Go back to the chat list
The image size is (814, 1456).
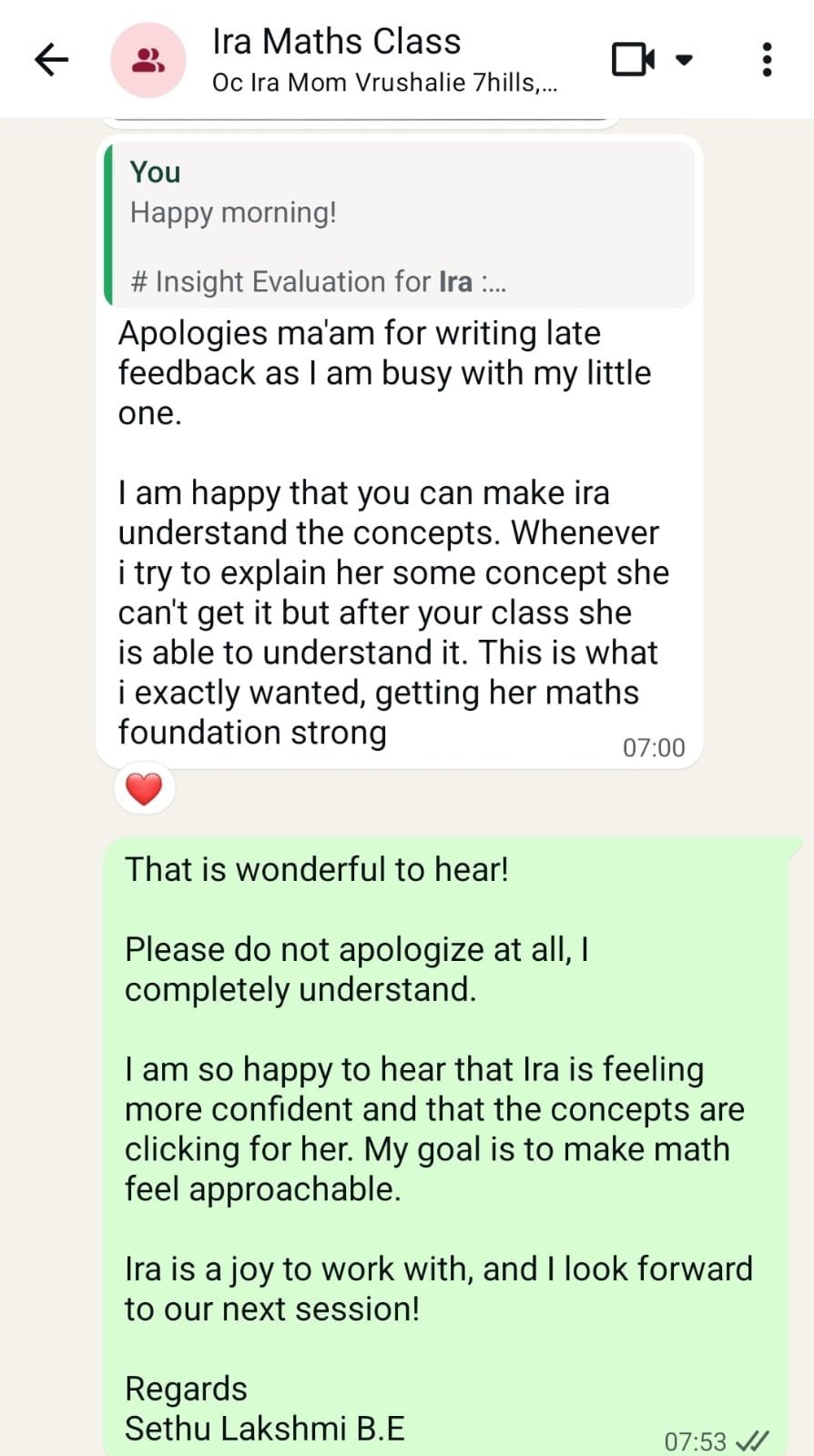click(x=52, y=60)
